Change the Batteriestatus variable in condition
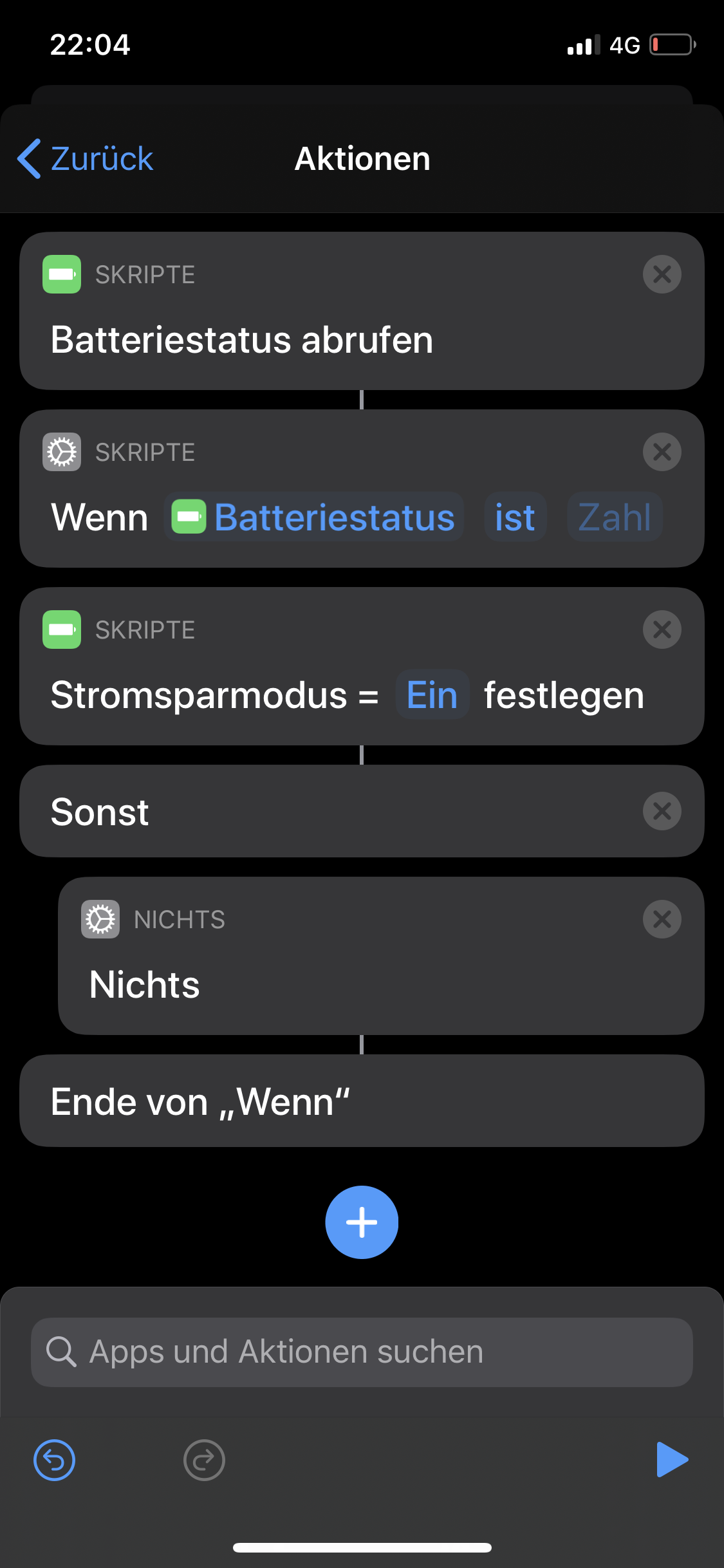 (314, 517)
